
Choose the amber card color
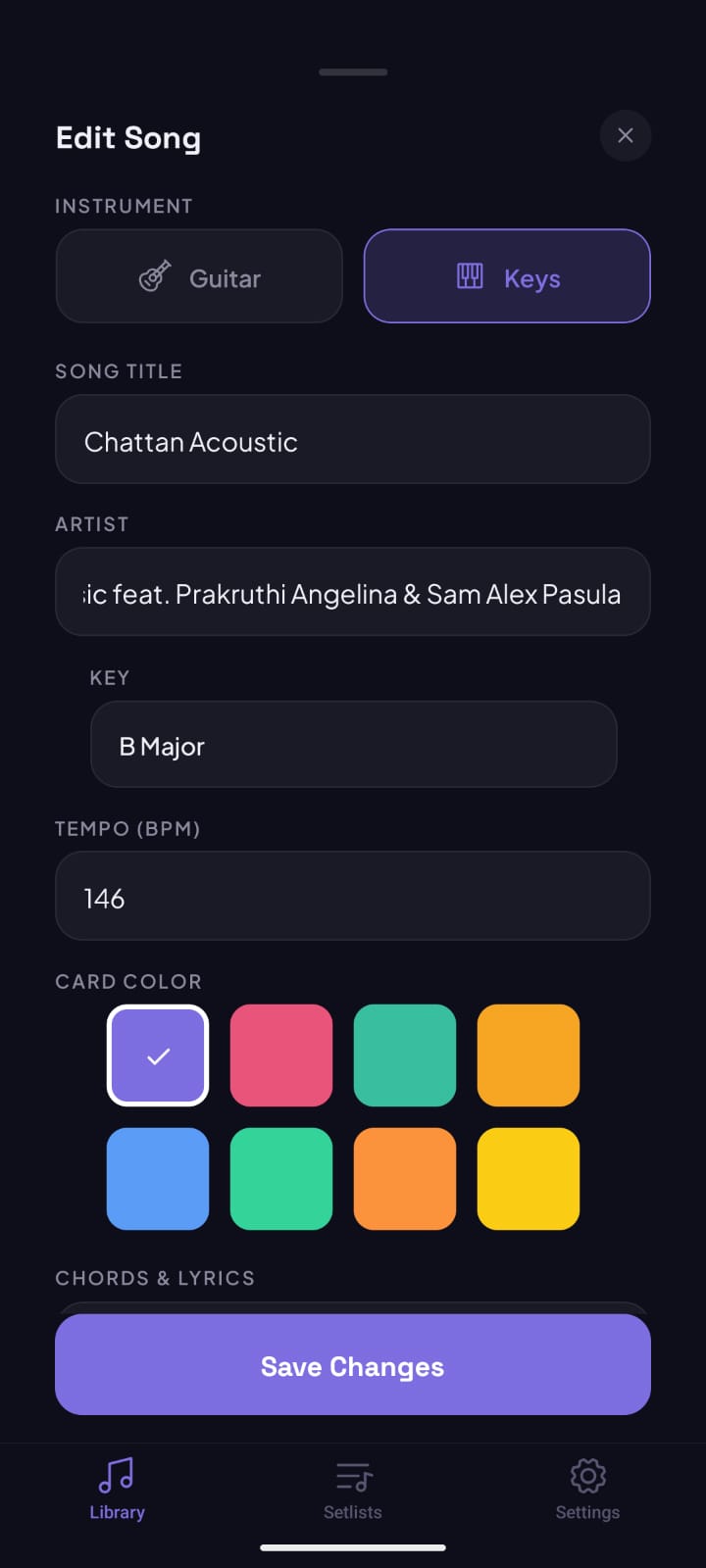529,1055
